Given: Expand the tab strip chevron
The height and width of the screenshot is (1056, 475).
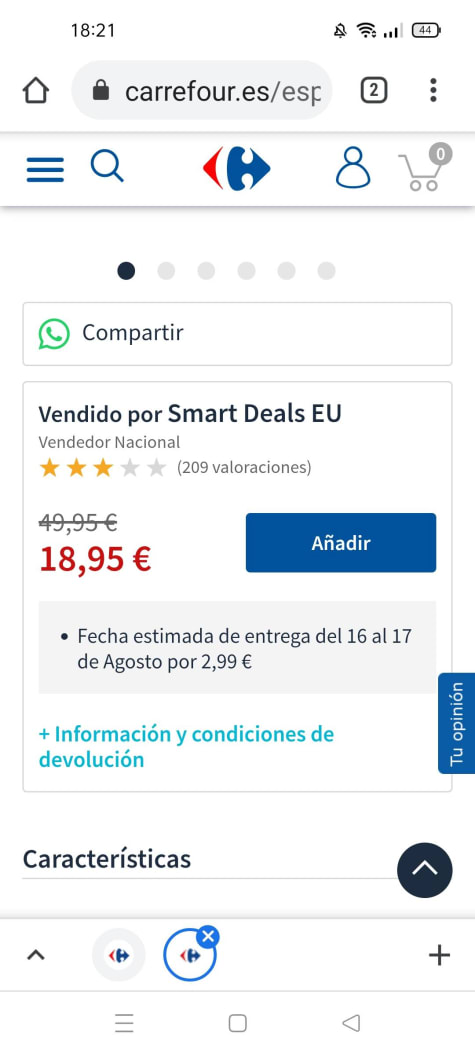Looking at the screenshot, I should click(x=36, y=955).
